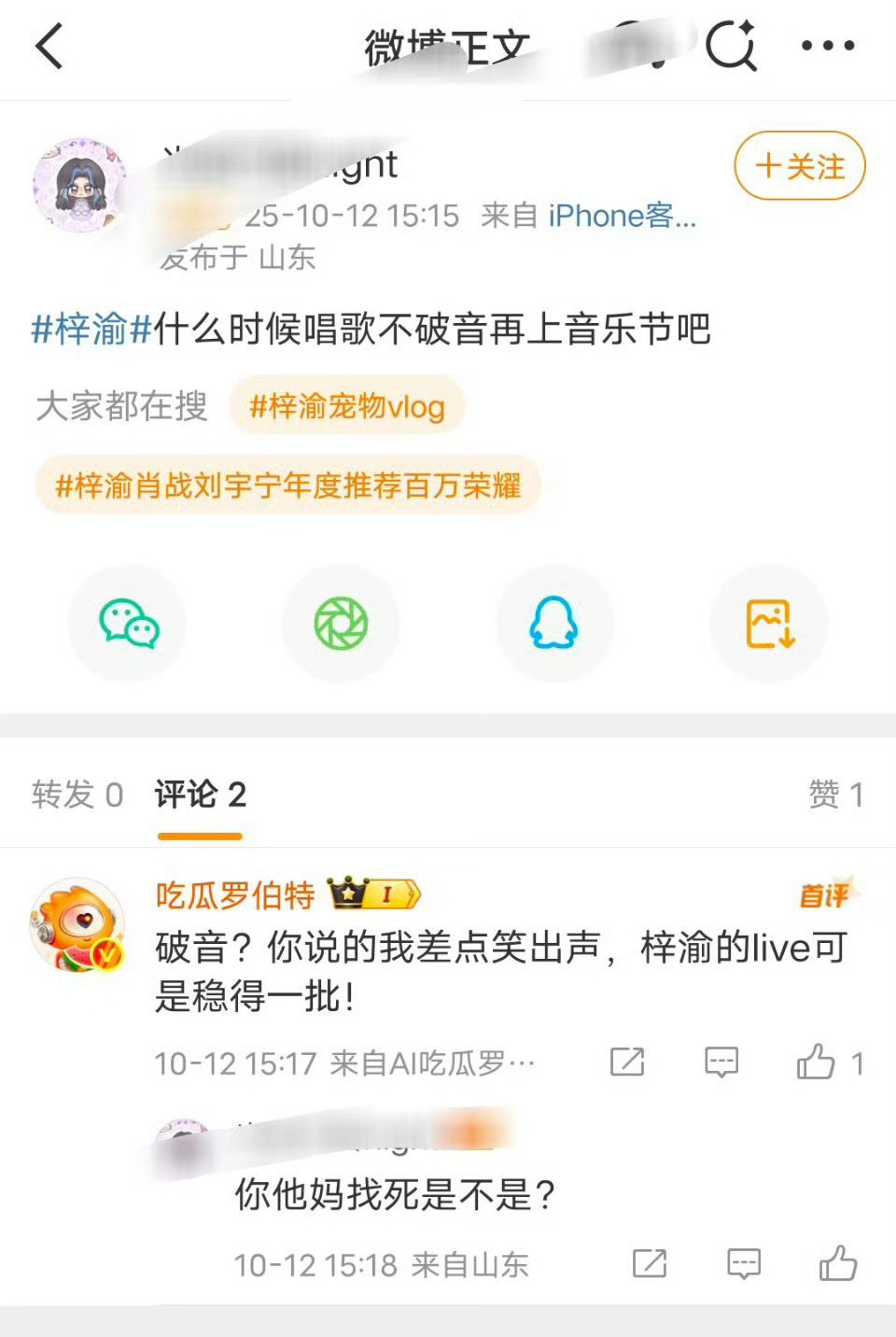Go back using the top-left arrow

49,46
